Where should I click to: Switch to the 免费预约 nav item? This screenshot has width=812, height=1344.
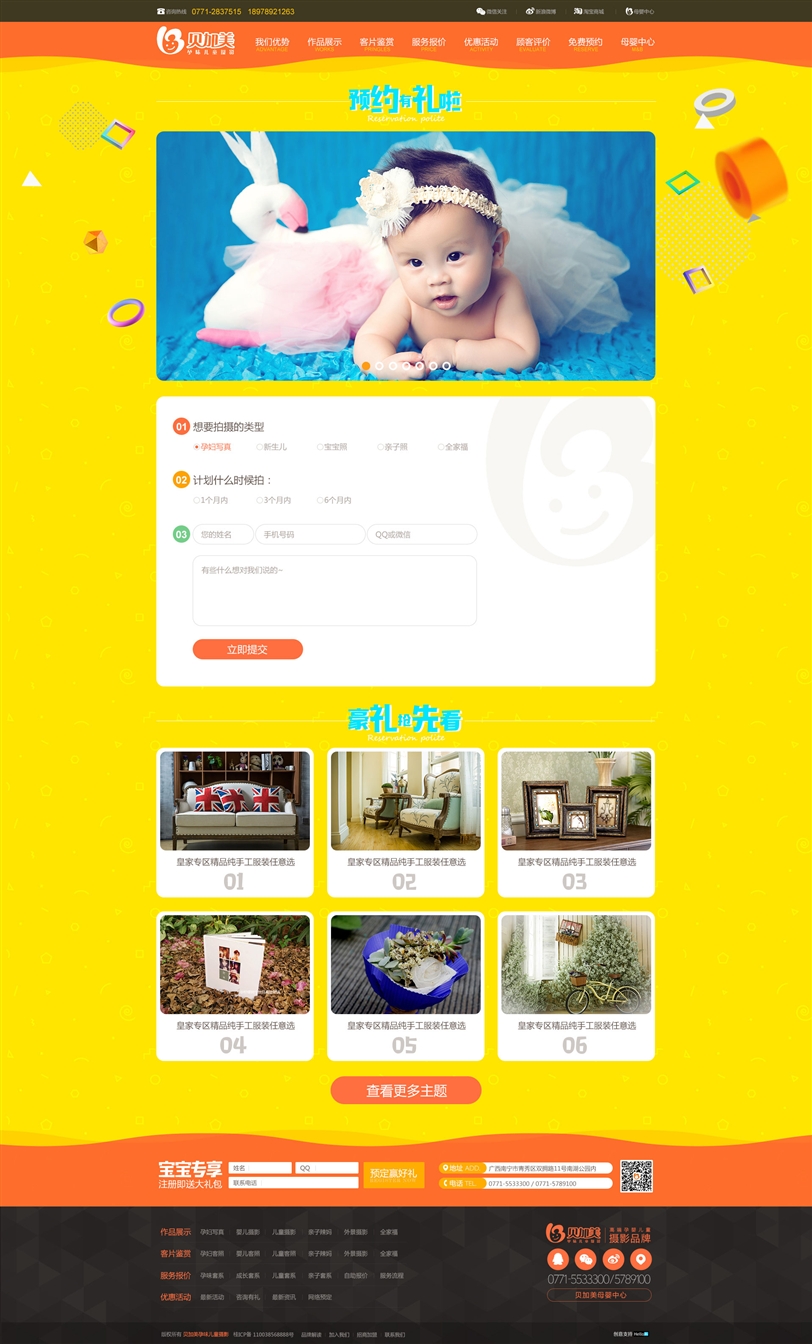coord(585,43)
